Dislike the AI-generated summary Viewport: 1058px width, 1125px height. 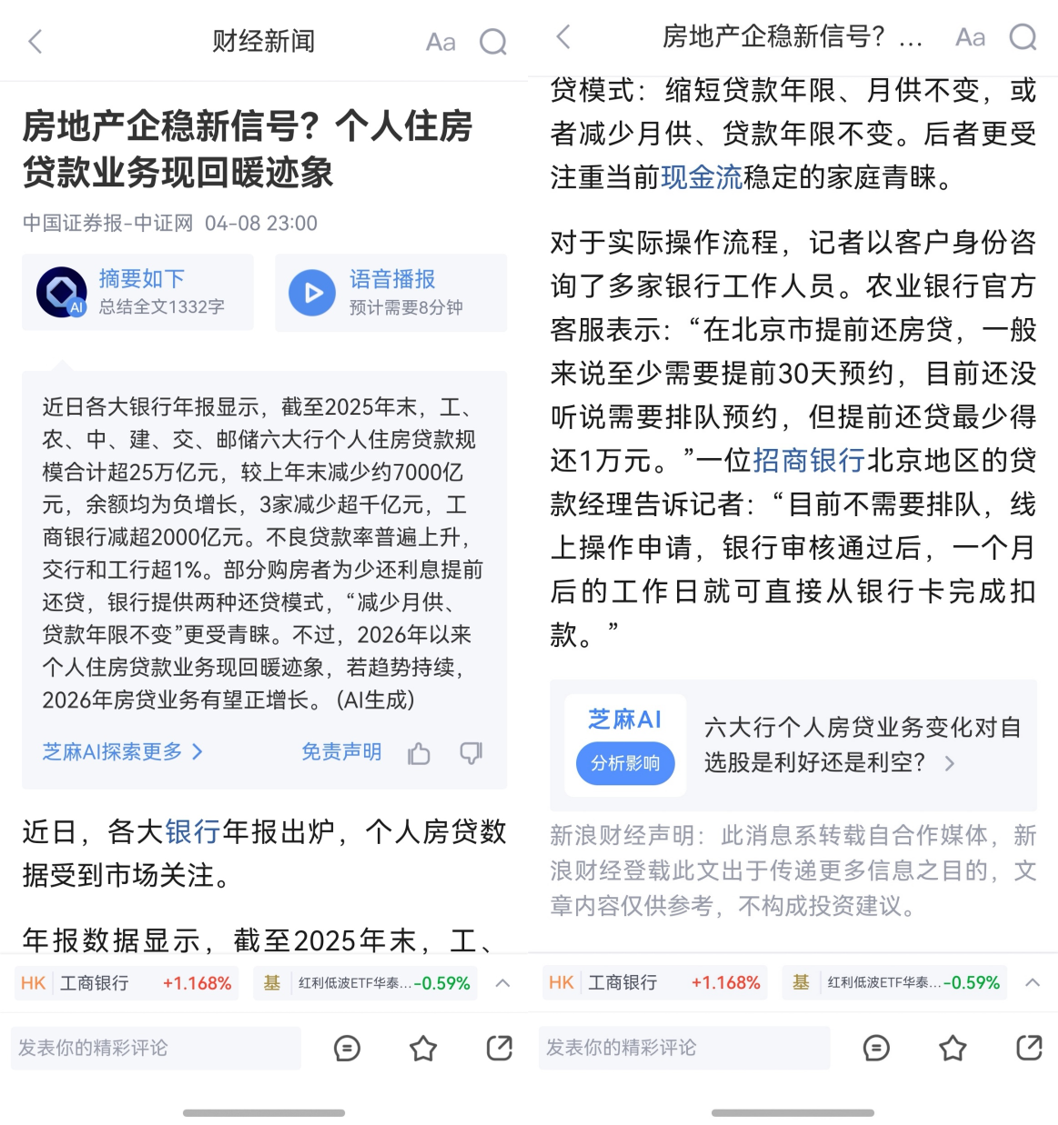pos(471,753)
